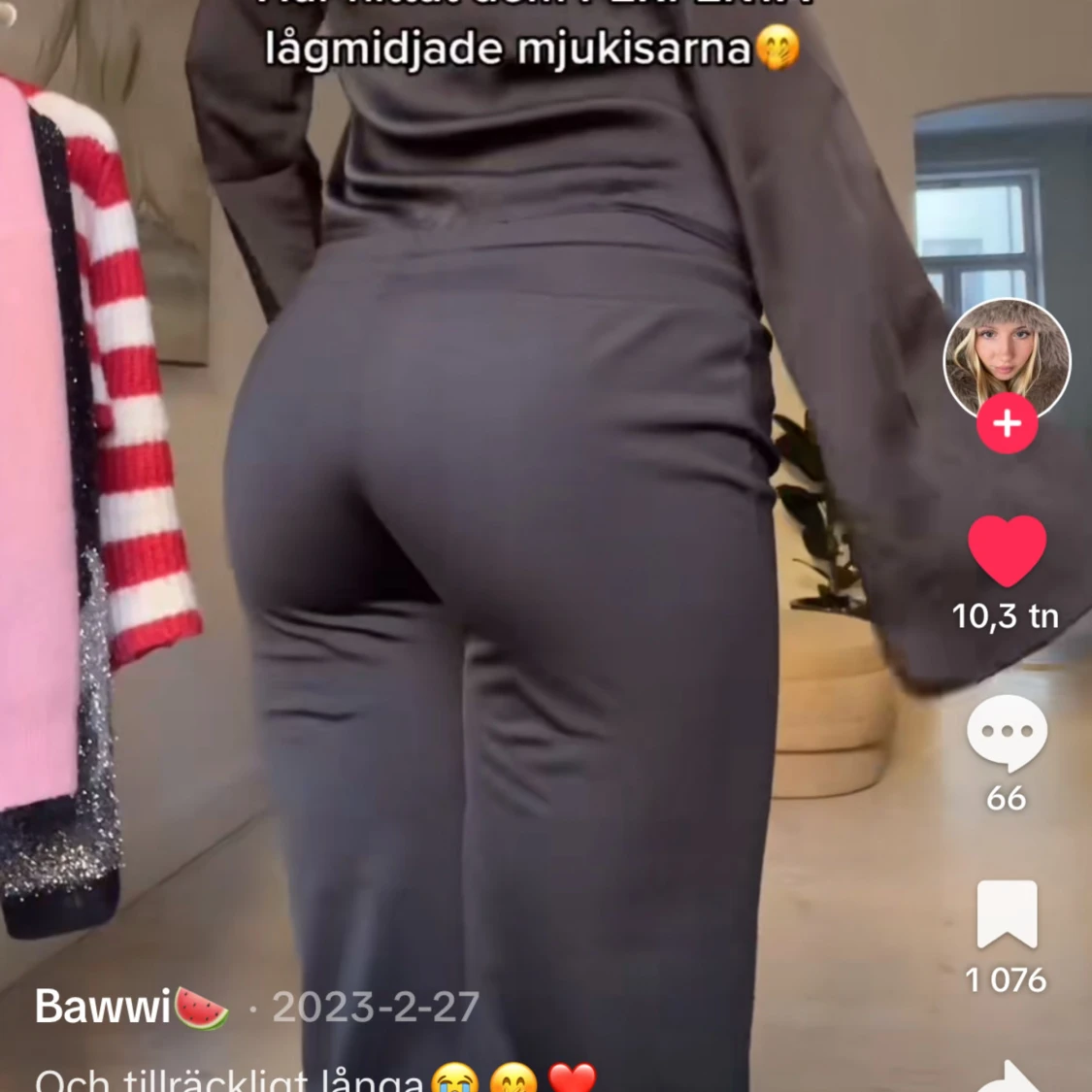Open the 66 comments
This screenshot has height=1092, width=1092.
1007,735
